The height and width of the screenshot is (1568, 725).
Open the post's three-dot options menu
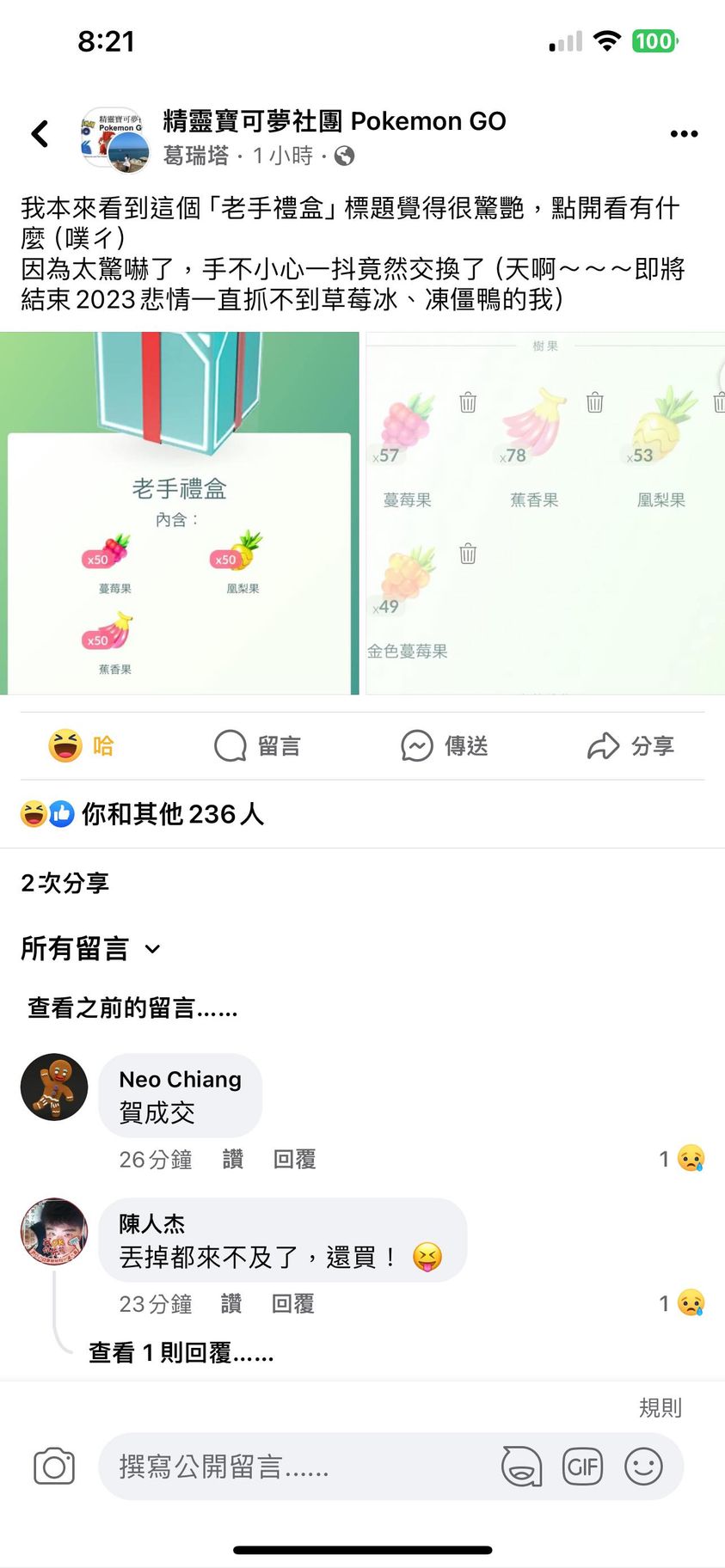[x=684, y=134]
